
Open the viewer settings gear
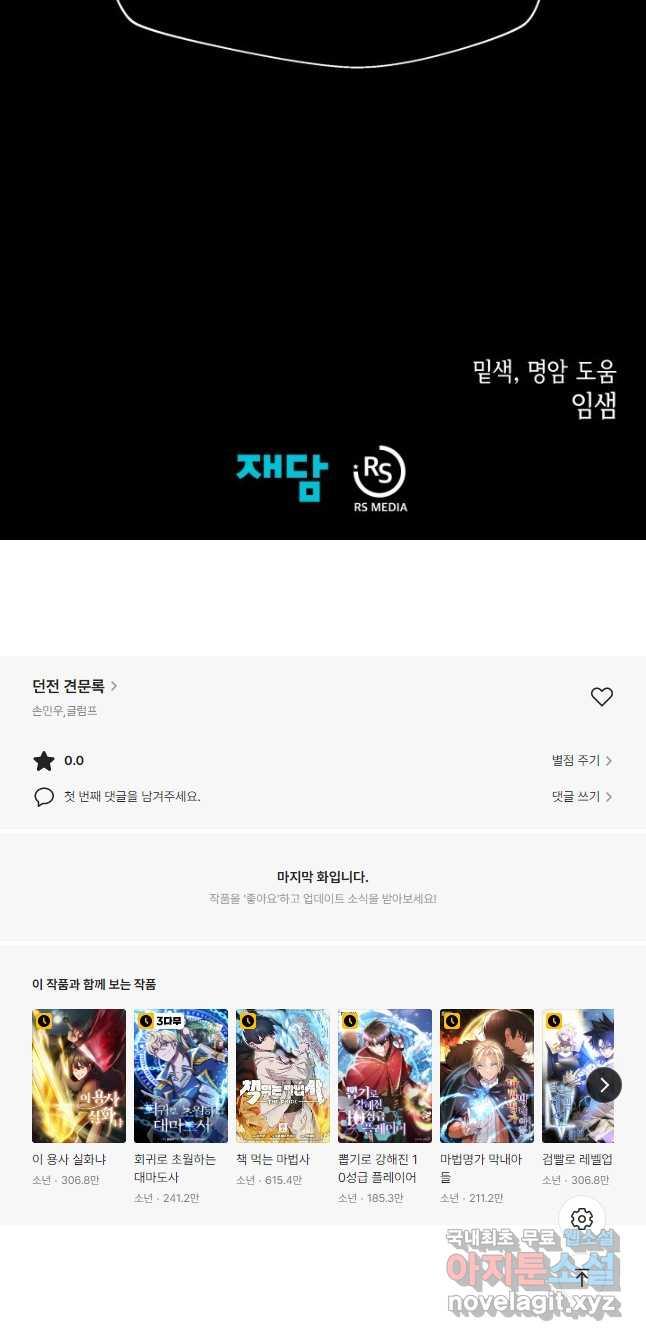coord(582,1219)
